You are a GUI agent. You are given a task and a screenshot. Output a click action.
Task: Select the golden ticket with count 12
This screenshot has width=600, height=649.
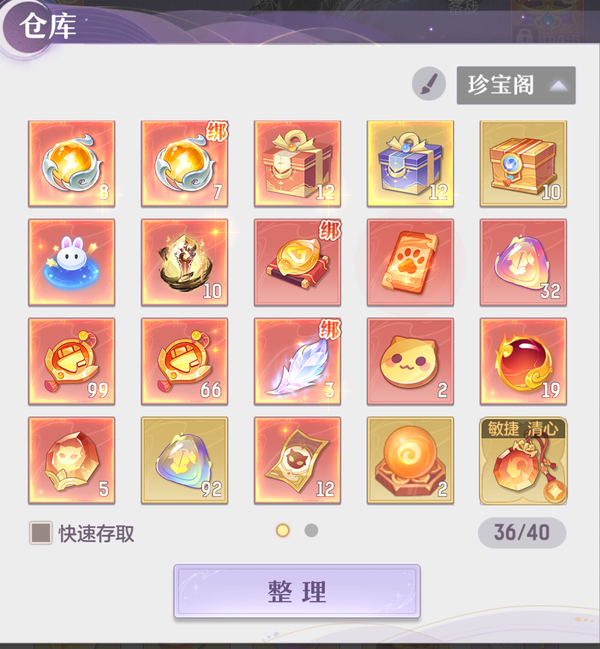tap(297, 461)
